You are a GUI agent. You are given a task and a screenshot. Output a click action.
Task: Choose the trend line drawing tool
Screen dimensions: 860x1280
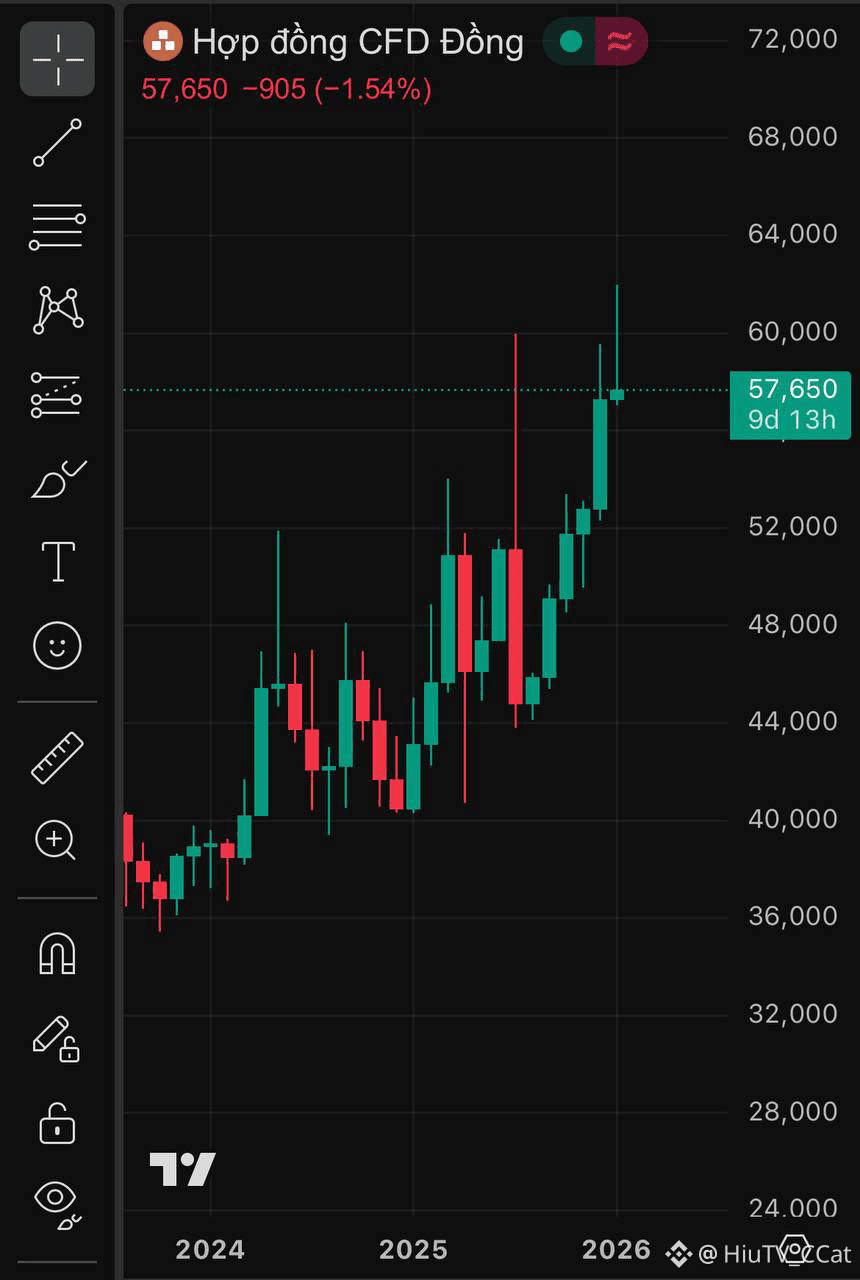coord(57,142)
